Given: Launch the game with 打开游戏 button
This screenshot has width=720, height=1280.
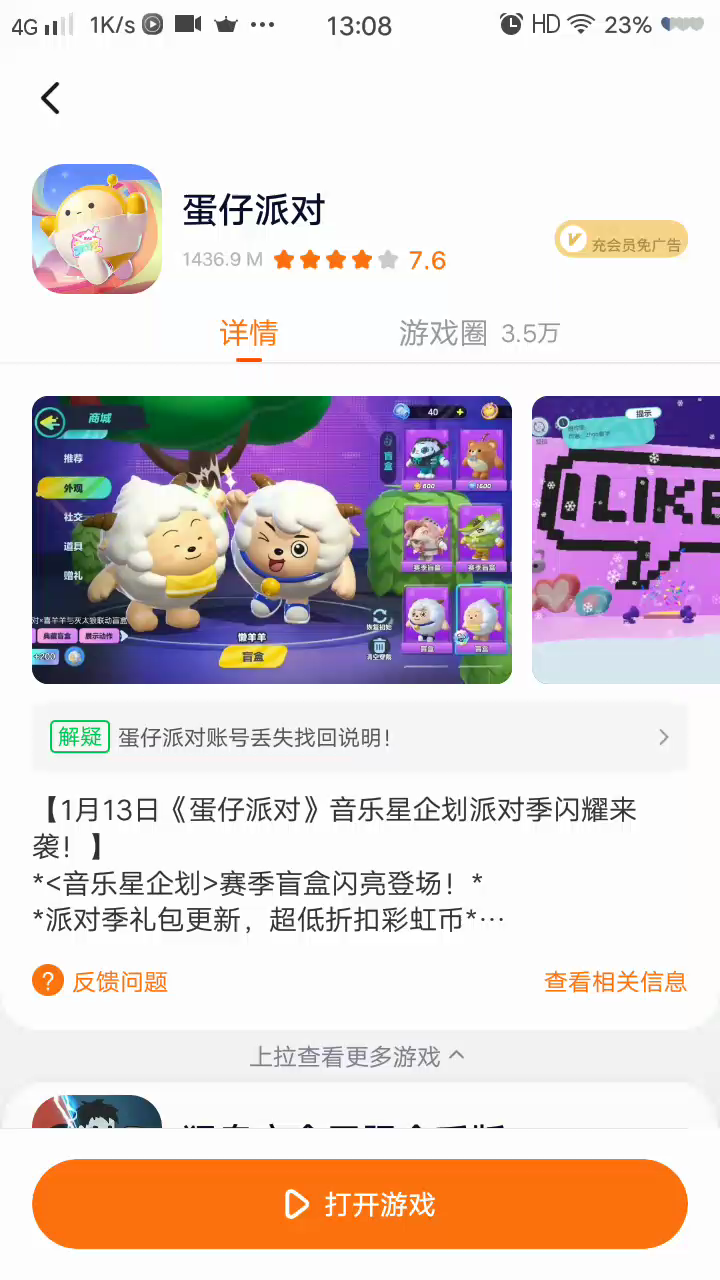Looking at the screenshot, I should point(360,1204).
